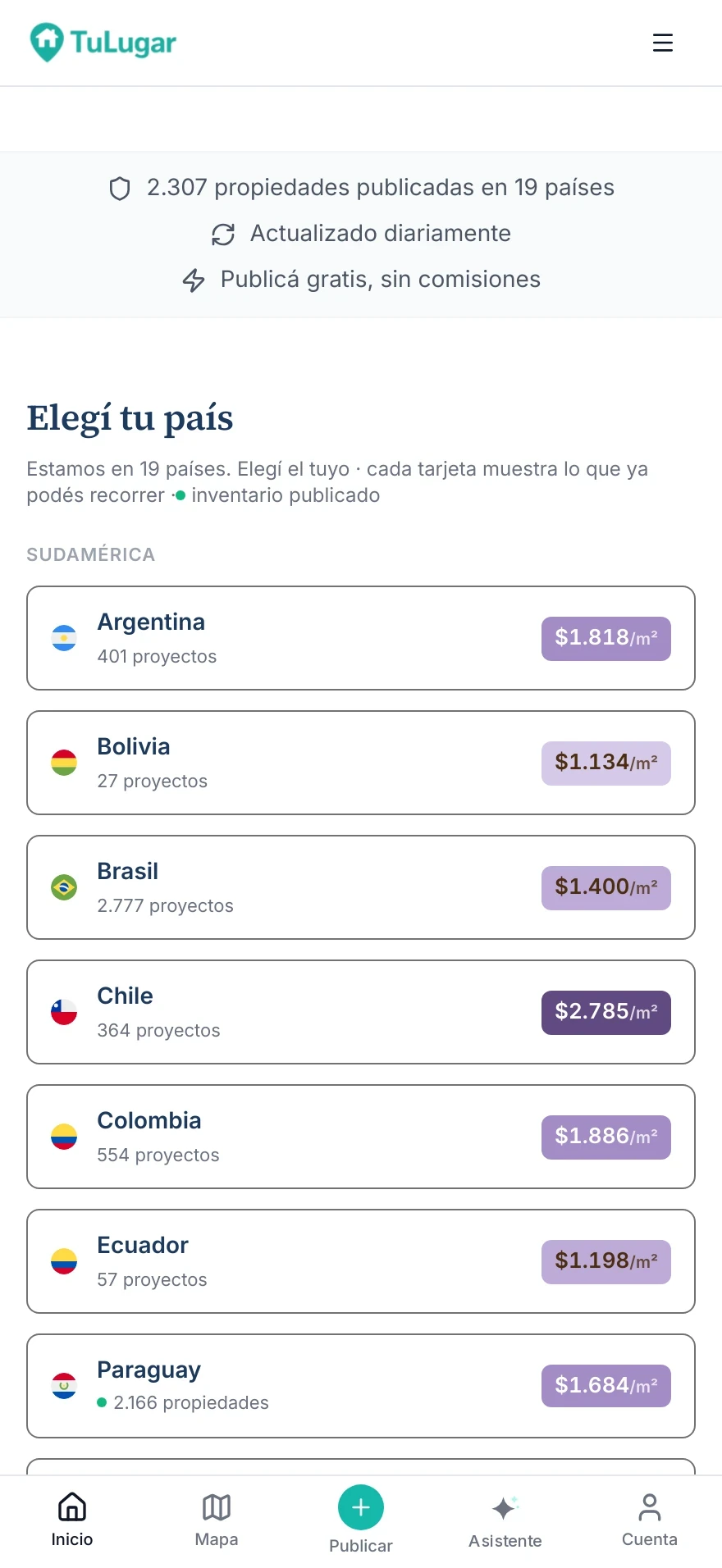This screenshot has height=1568, width=722.
Task: Go to the TuLugar home logo
Action: [103, 43]
